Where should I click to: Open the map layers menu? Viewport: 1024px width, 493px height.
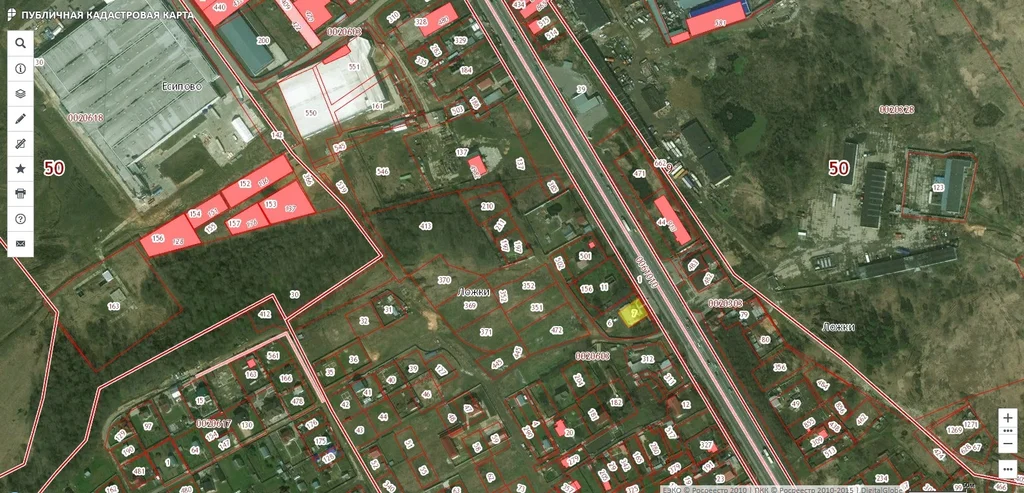pyautogui.click(x=20, y=94)
